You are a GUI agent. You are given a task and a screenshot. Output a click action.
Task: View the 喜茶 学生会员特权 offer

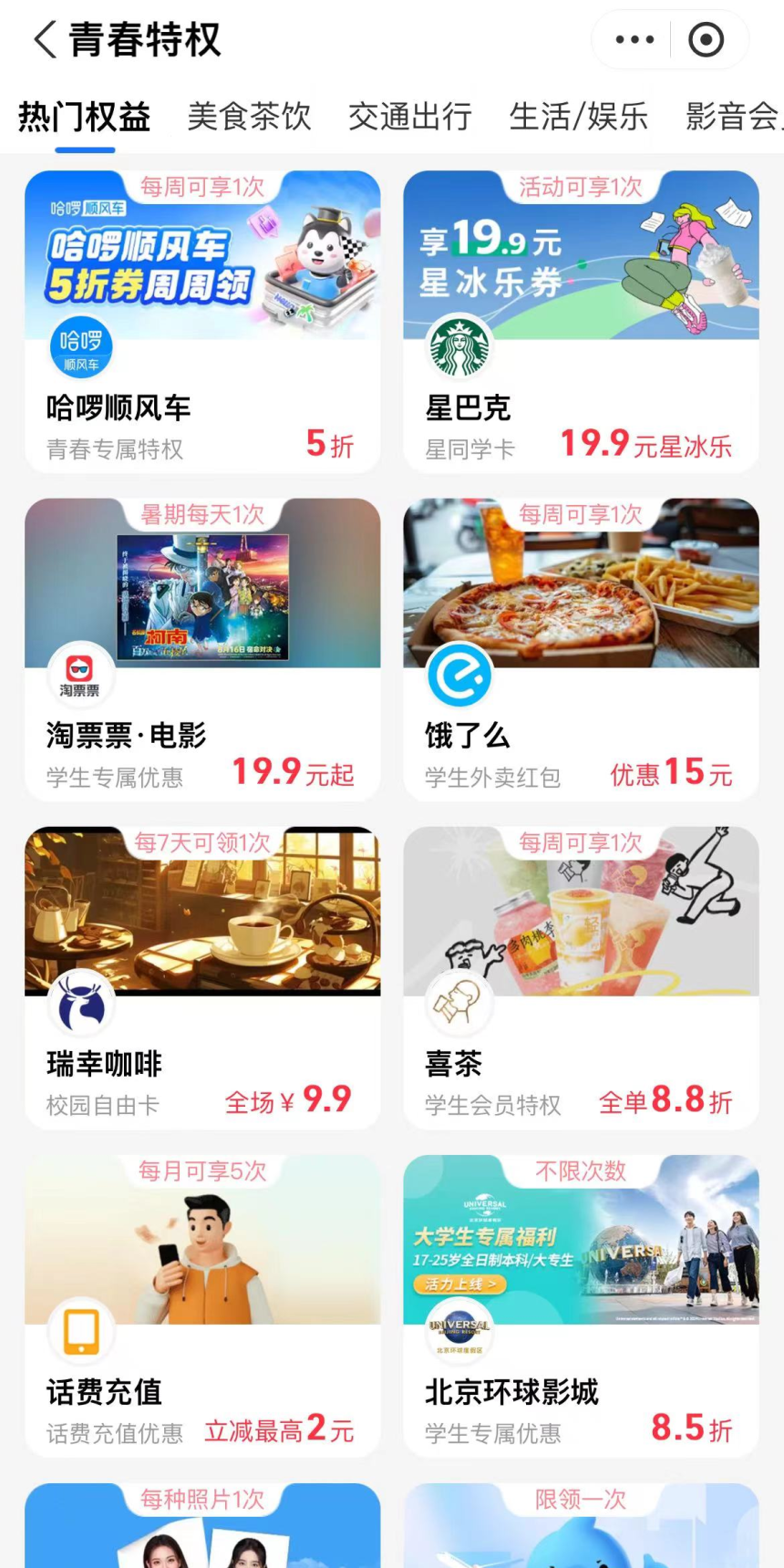click(x=581, y=977)
